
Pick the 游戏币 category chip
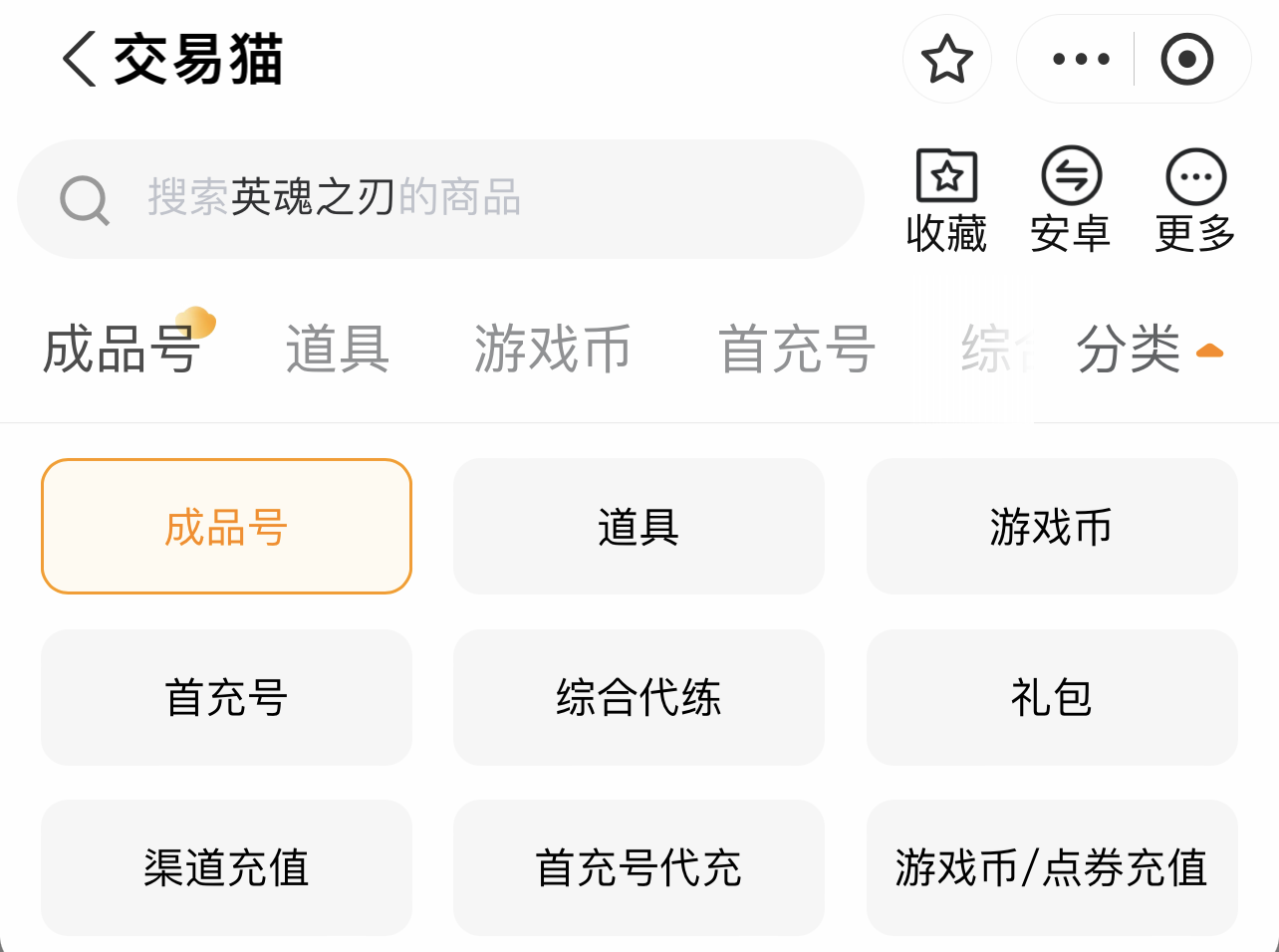pyautogui.click(x=1051, y=526)
